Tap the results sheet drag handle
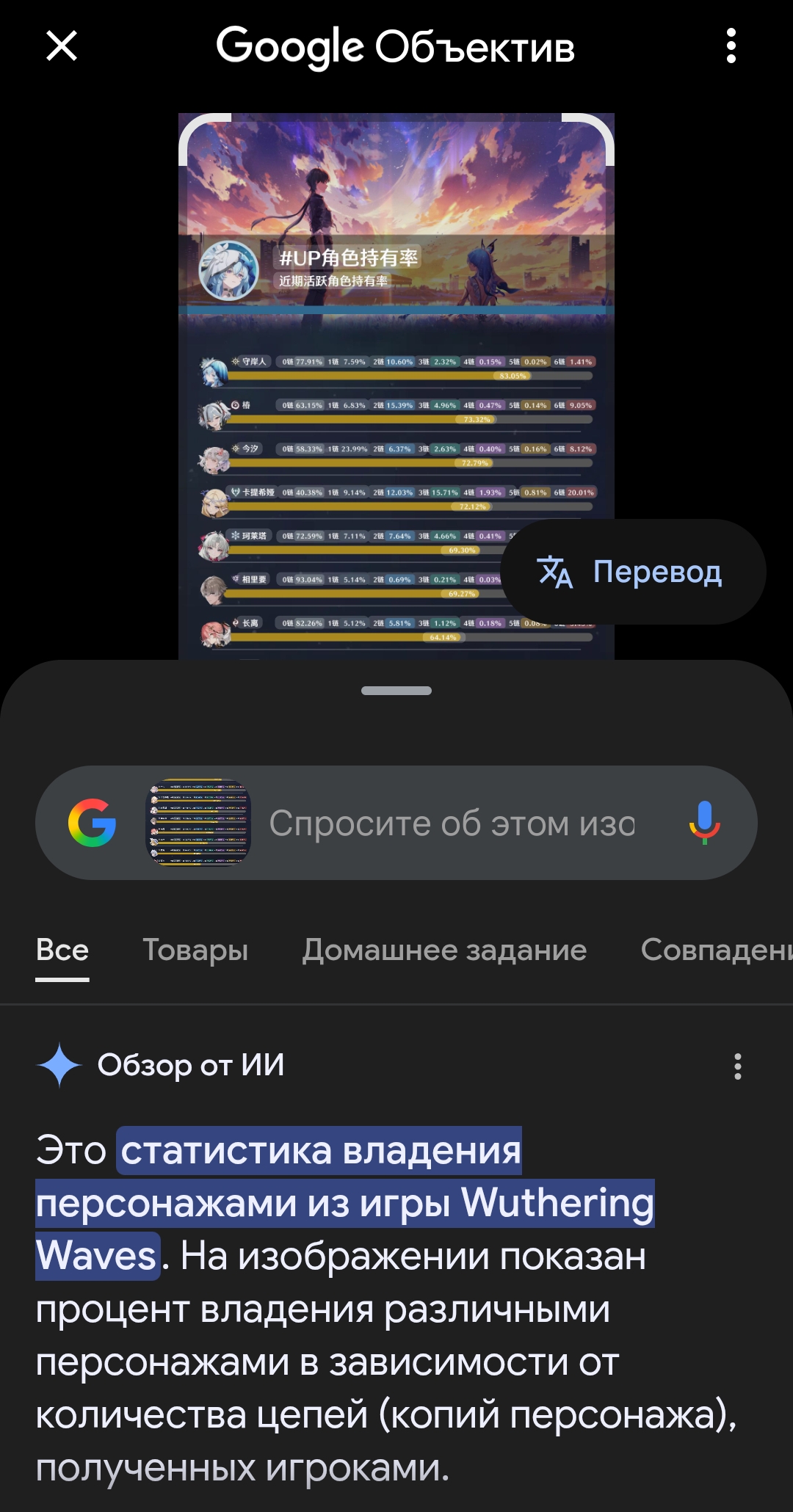Screen dimensions: 793x1512 click(x=396, y=691)
